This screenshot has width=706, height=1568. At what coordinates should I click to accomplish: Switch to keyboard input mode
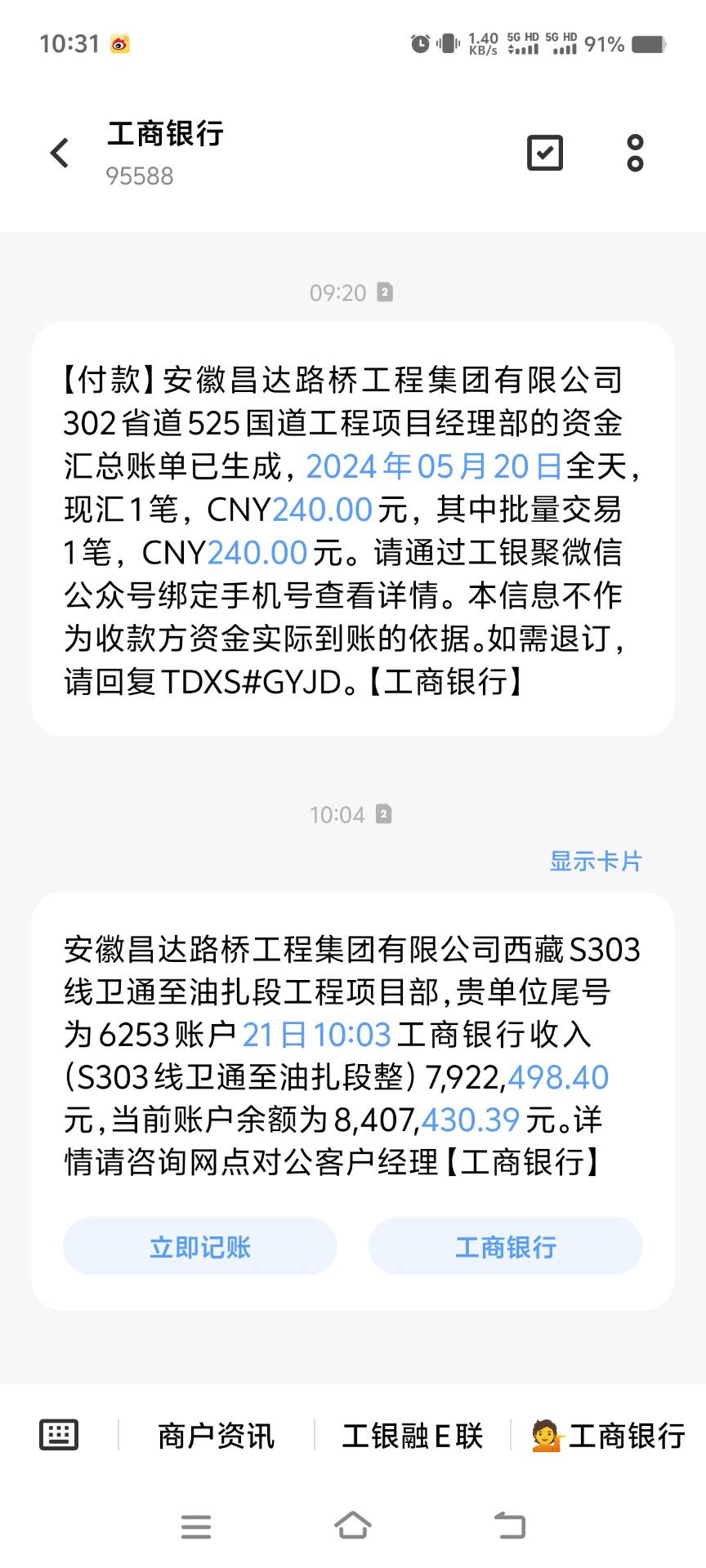[59, 1435]
